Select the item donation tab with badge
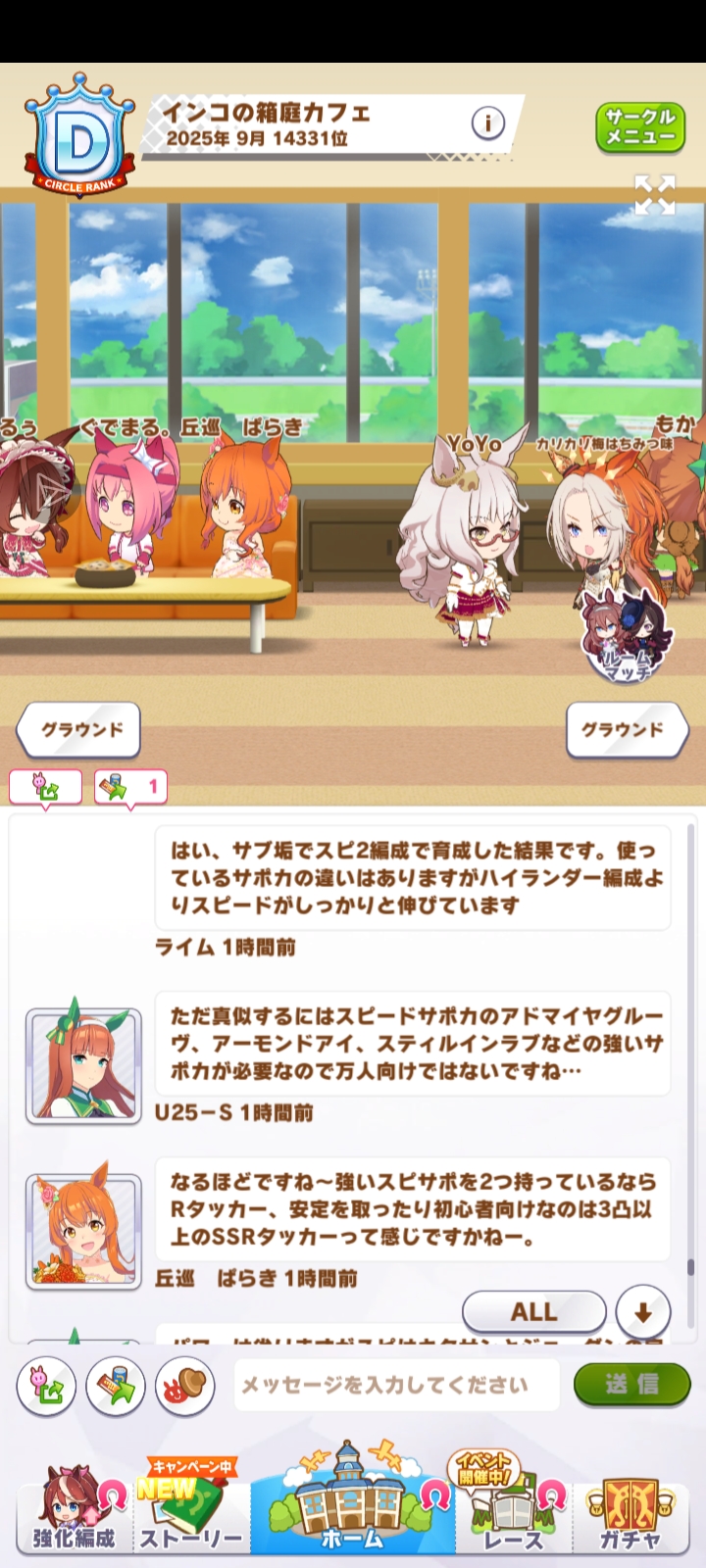Image resolution: width=706 pixels, height=1568 pixels. pyautogui.click(x=130, y=786)
